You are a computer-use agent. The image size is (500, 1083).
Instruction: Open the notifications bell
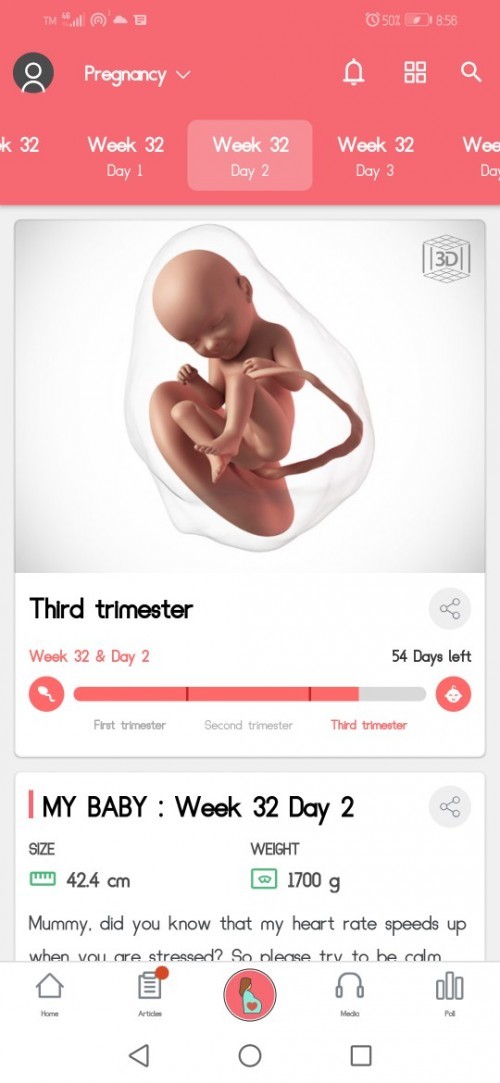click(354, 72)
